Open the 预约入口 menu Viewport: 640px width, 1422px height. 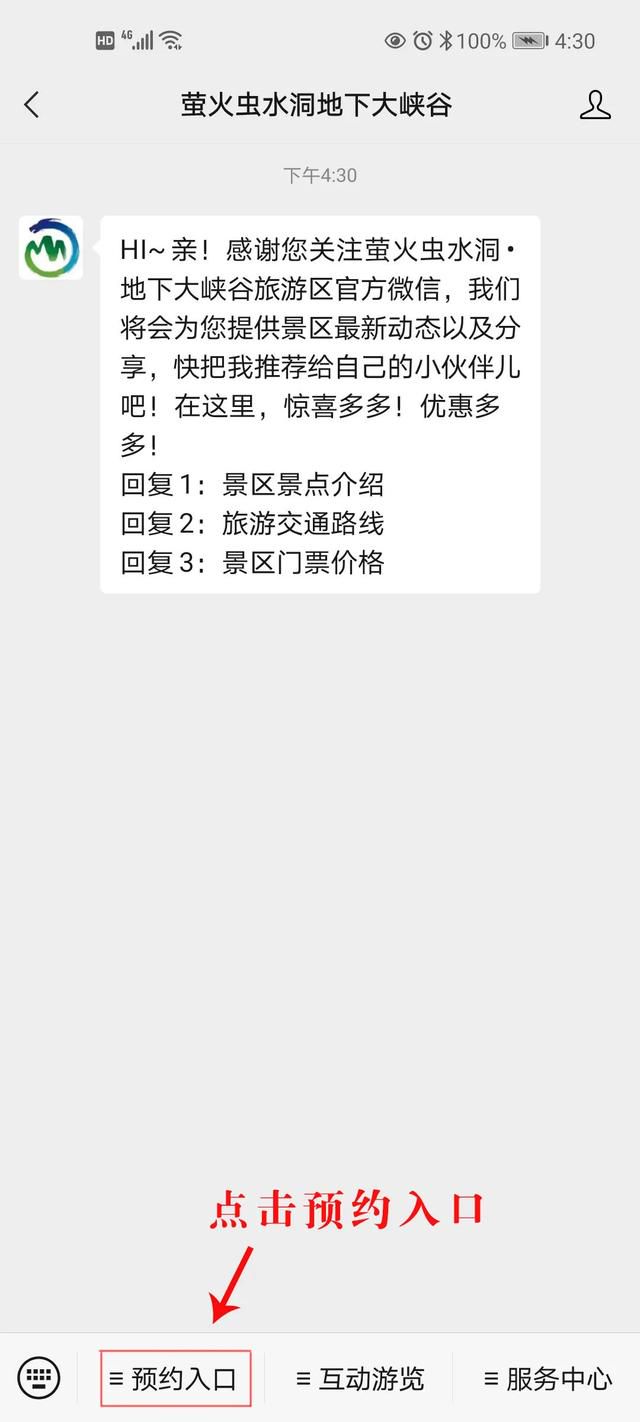[175, 1379]
